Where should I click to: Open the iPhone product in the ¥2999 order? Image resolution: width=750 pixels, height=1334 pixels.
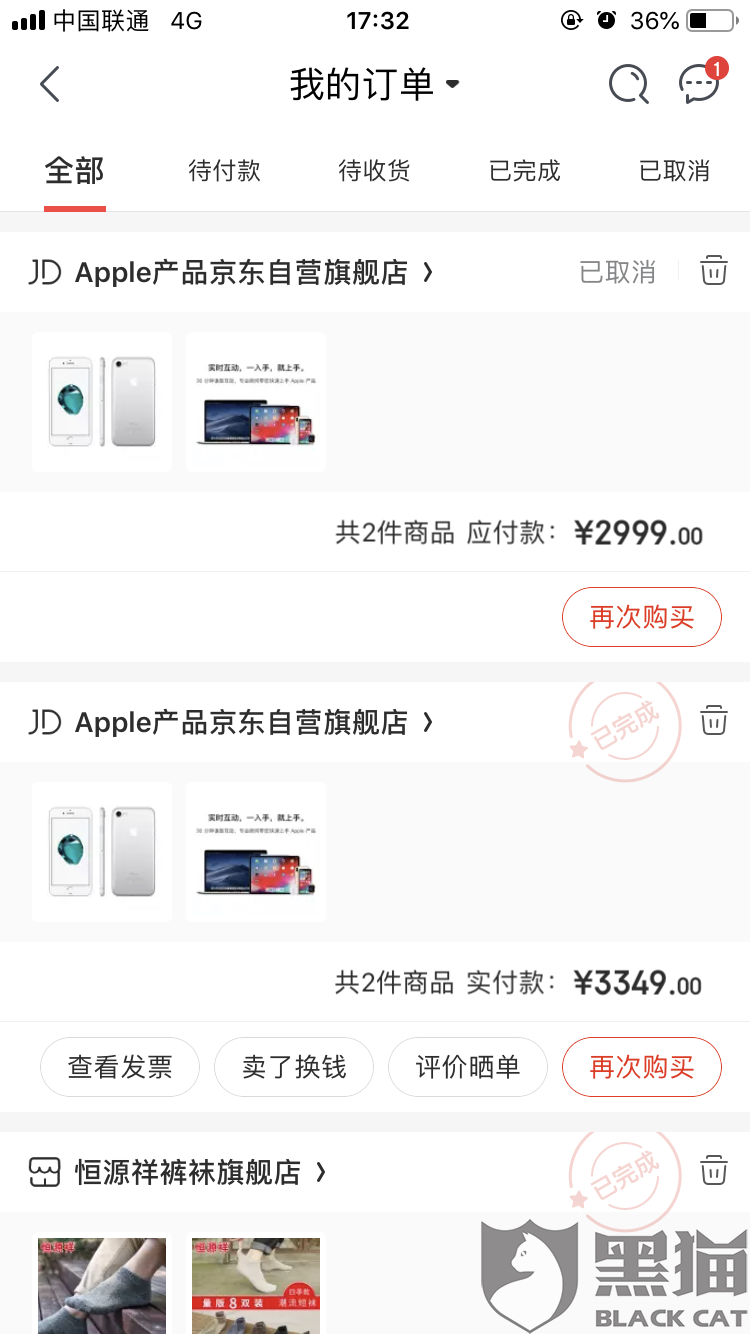pos(102,401)
